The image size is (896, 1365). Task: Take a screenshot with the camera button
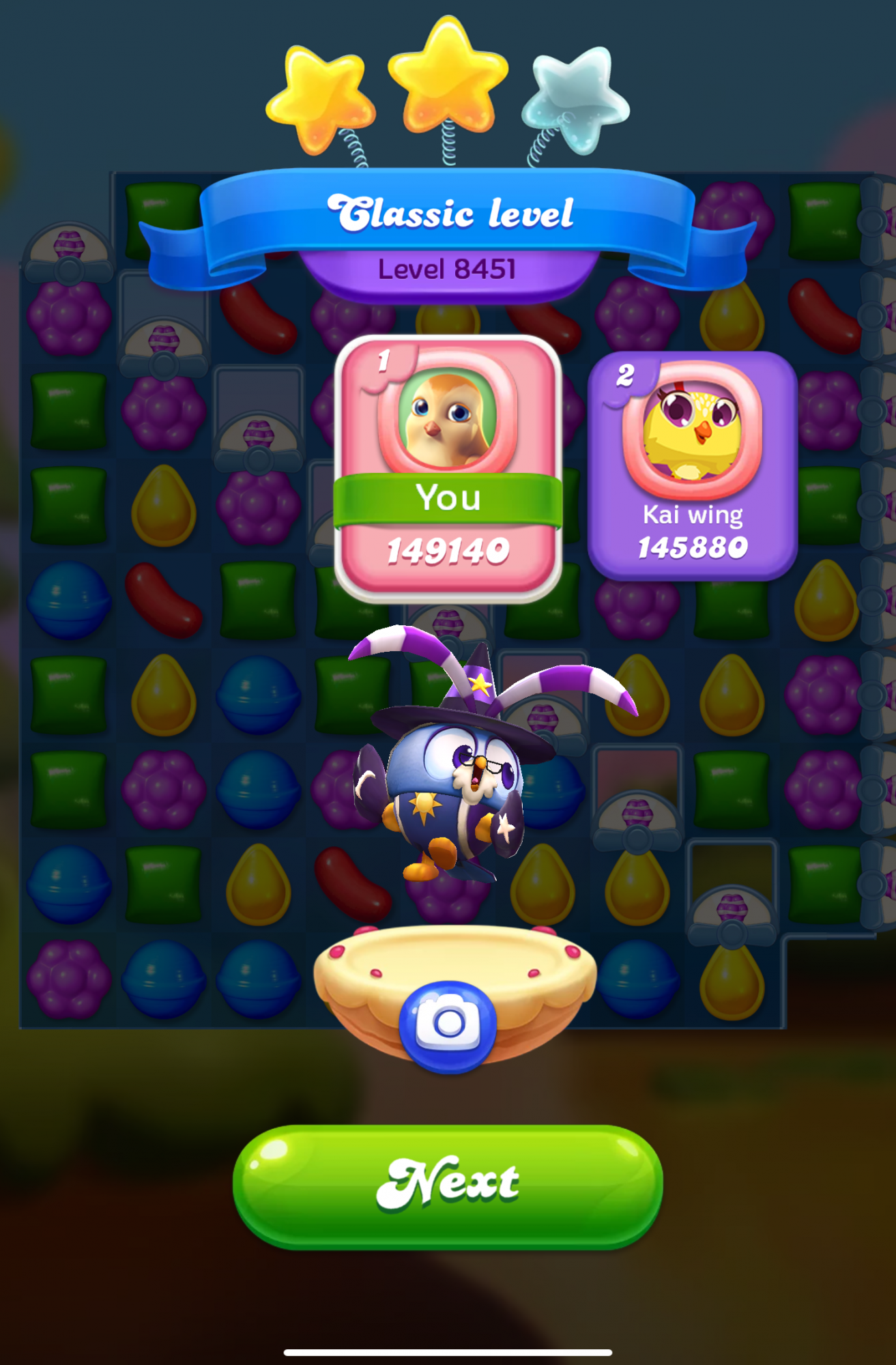[x=448, y=1024]
